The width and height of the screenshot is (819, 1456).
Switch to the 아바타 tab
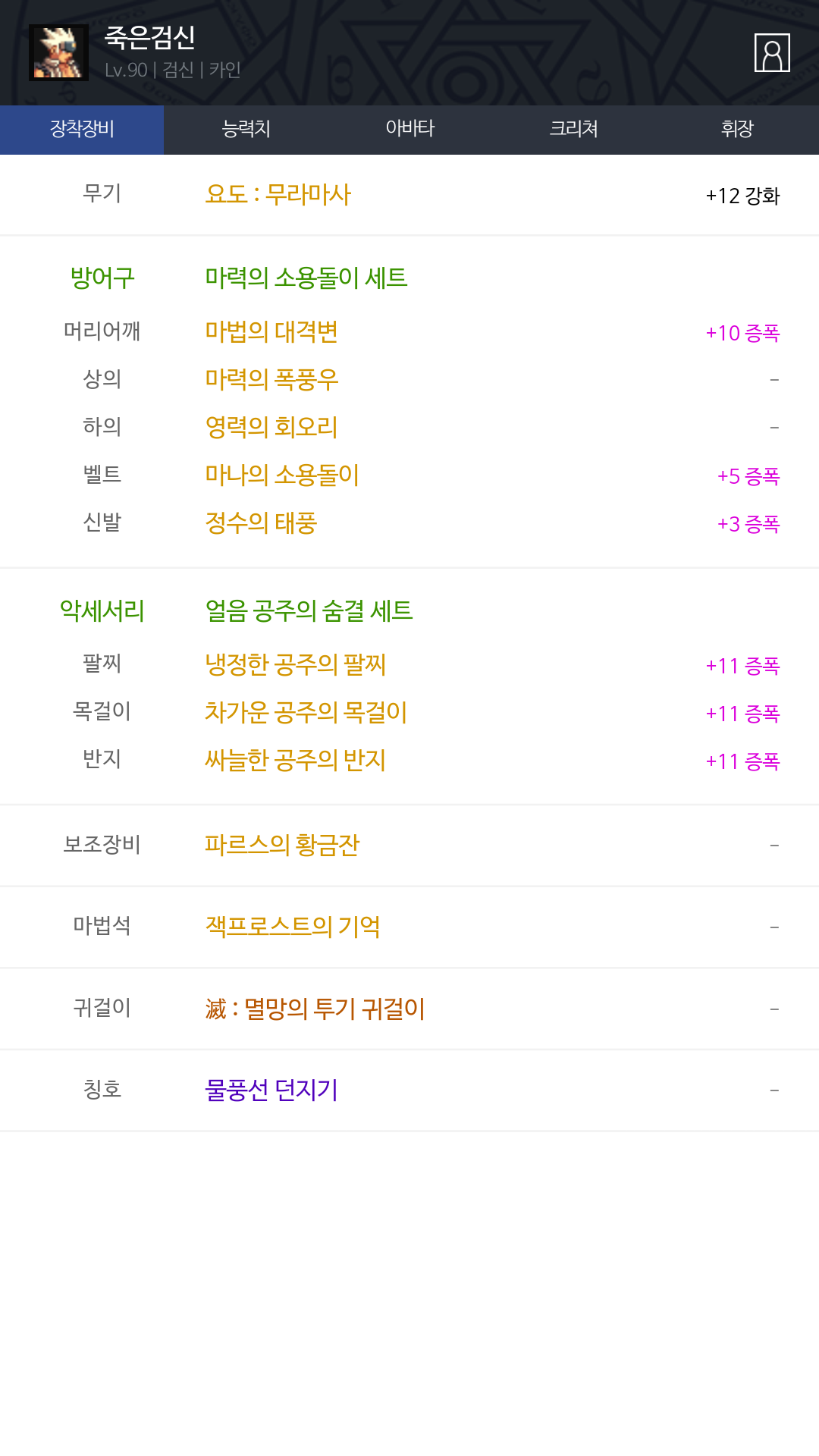(x=409, y=130)
